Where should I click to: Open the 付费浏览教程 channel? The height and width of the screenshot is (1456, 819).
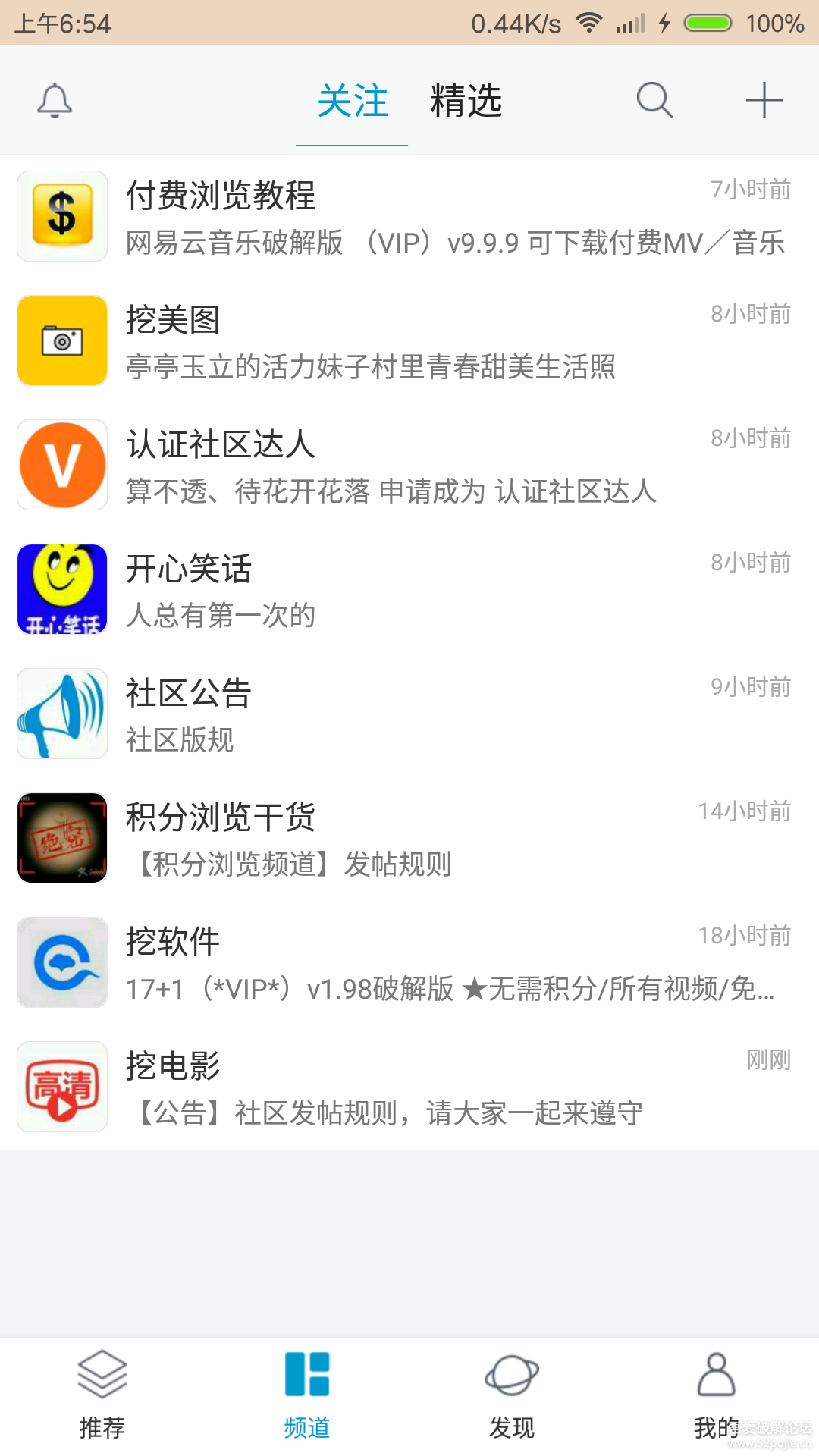(409, 217)
